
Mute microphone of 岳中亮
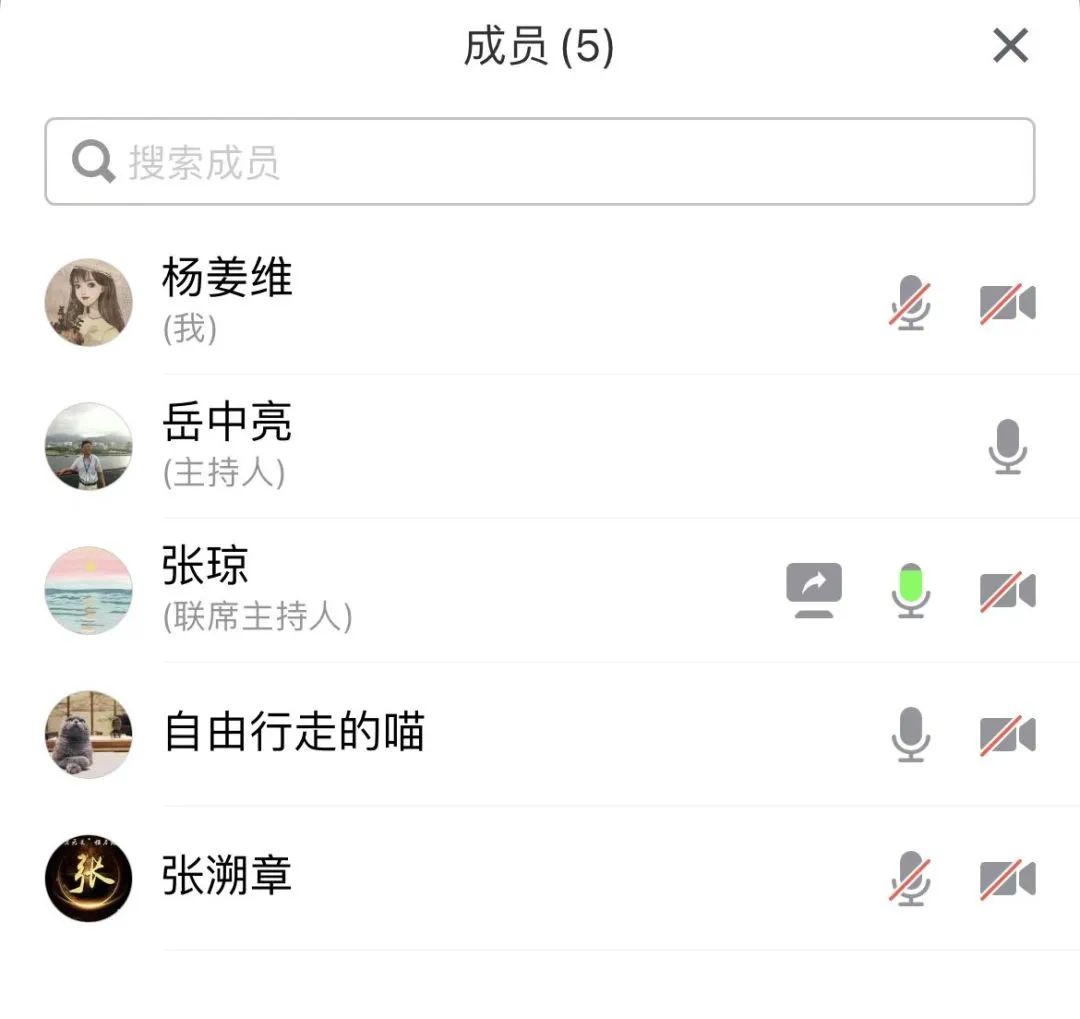point(1007,446)
